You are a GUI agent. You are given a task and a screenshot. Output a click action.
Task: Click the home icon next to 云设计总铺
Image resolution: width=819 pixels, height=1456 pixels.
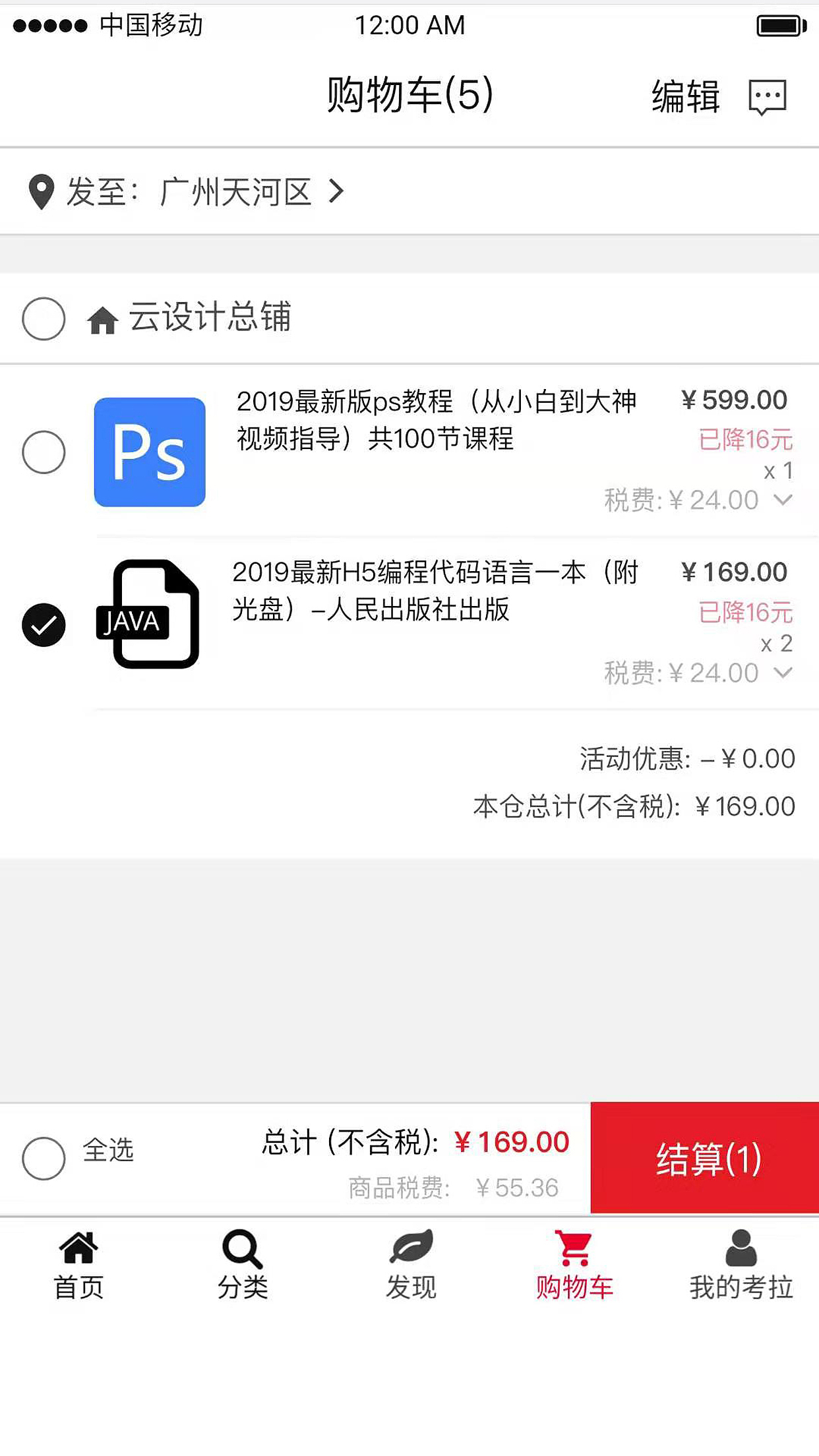(104, 320)
